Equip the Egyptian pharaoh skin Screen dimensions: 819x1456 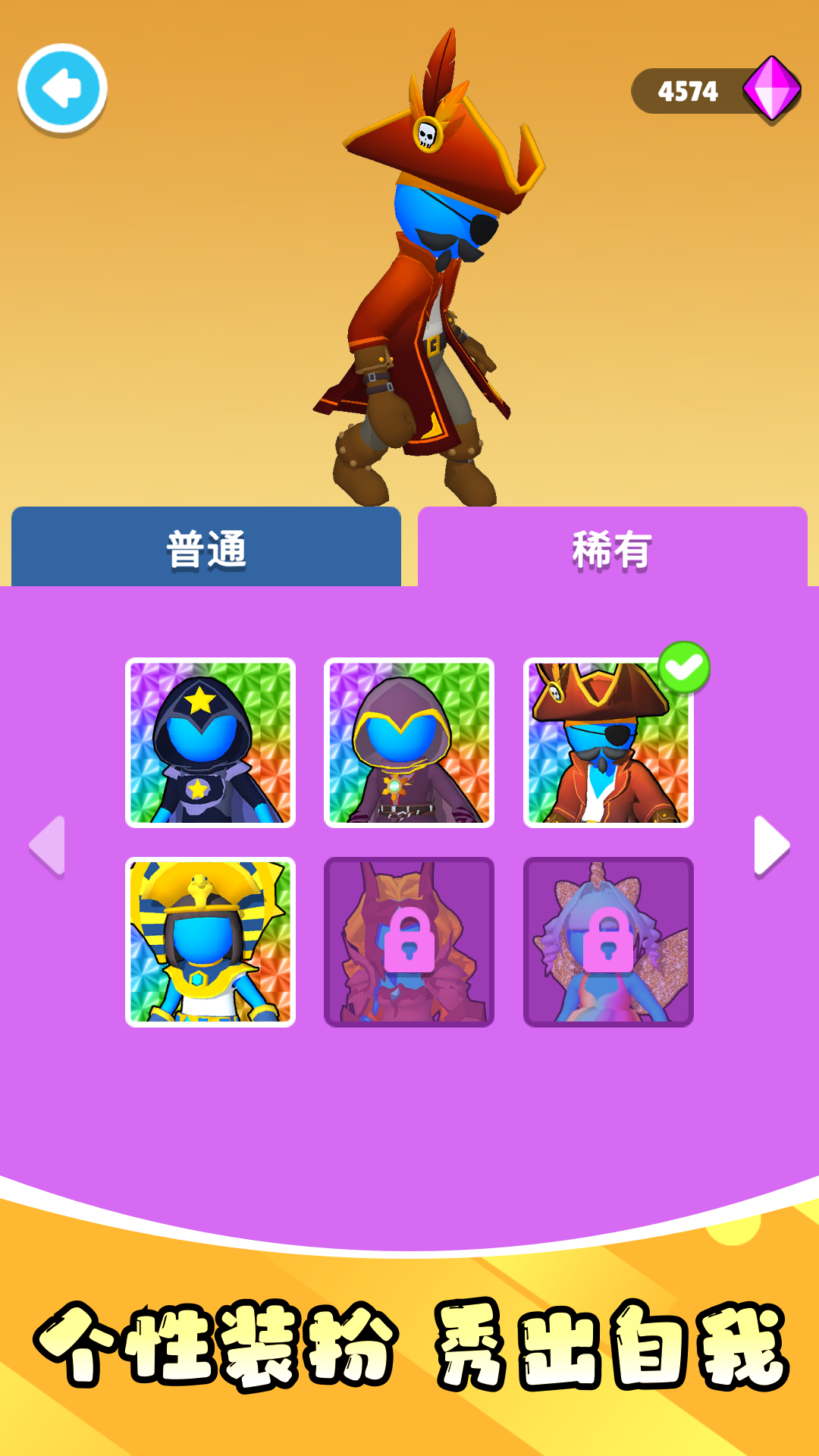210,942
